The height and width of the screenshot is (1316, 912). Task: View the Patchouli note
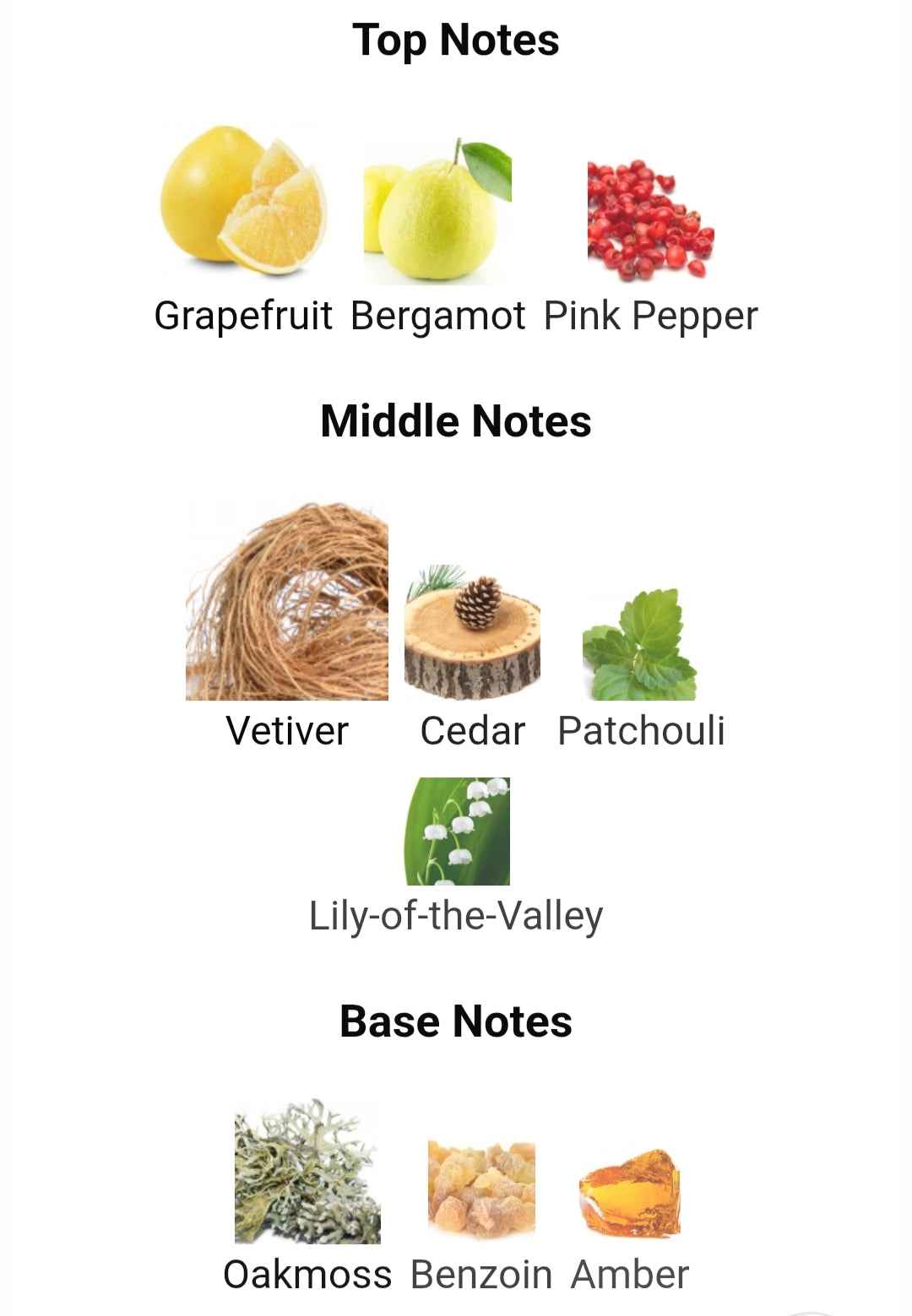[641, 646]
